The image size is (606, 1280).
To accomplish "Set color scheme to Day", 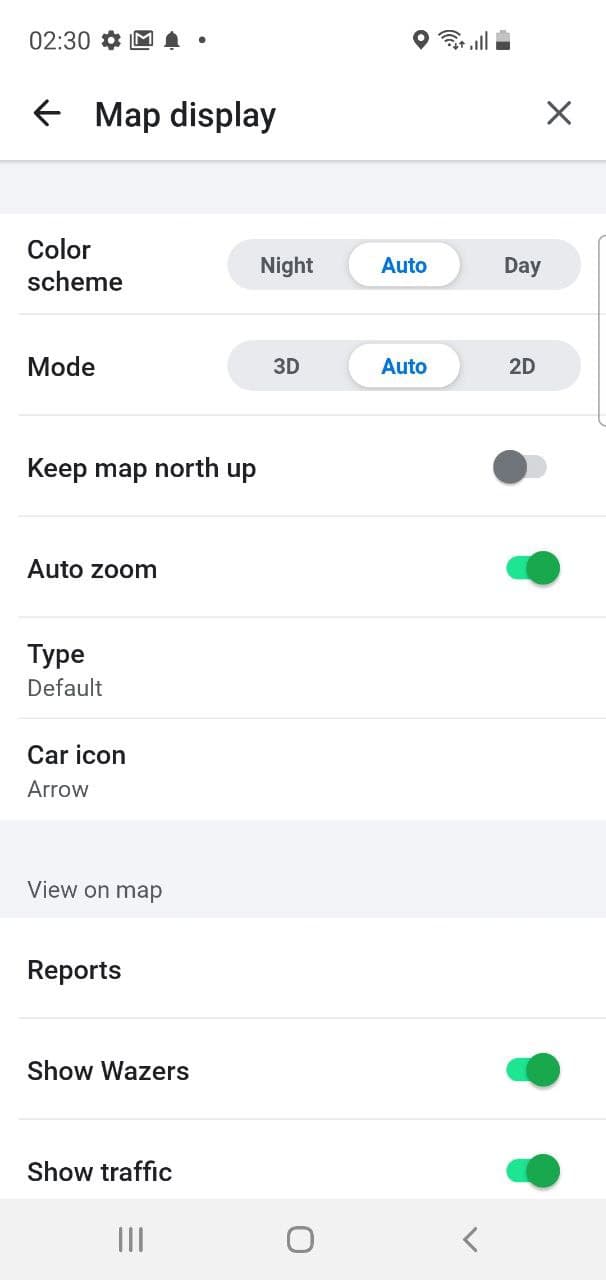I will tap(522, 265).
